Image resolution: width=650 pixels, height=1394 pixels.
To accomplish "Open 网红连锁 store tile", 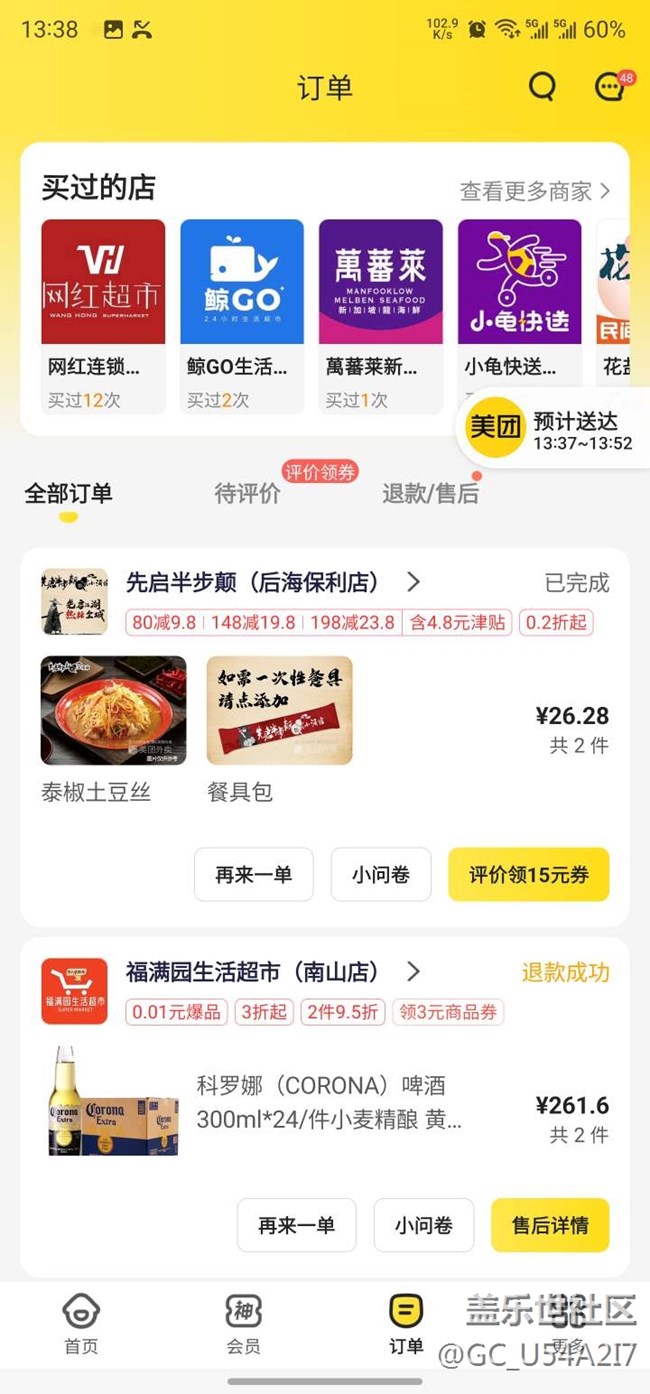I will (103, 315).
